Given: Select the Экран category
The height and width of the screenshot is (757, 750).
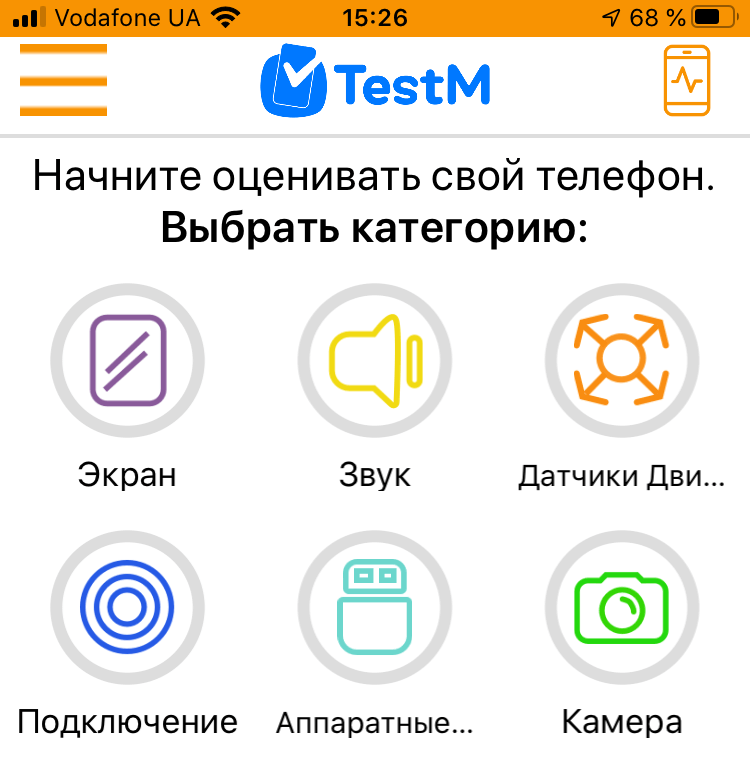Looking at the screenshot, I should 127,361.
